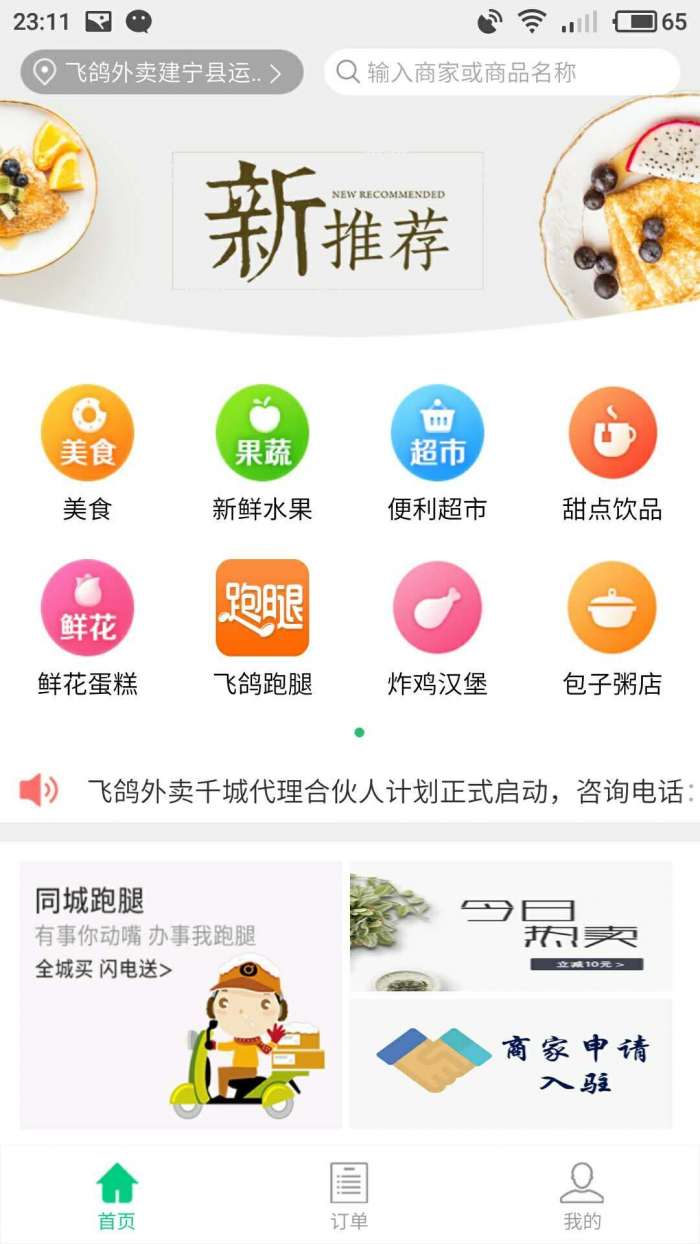
Task: Open the 鲜花蛋糕 category
Action: [x=87, y=627]
